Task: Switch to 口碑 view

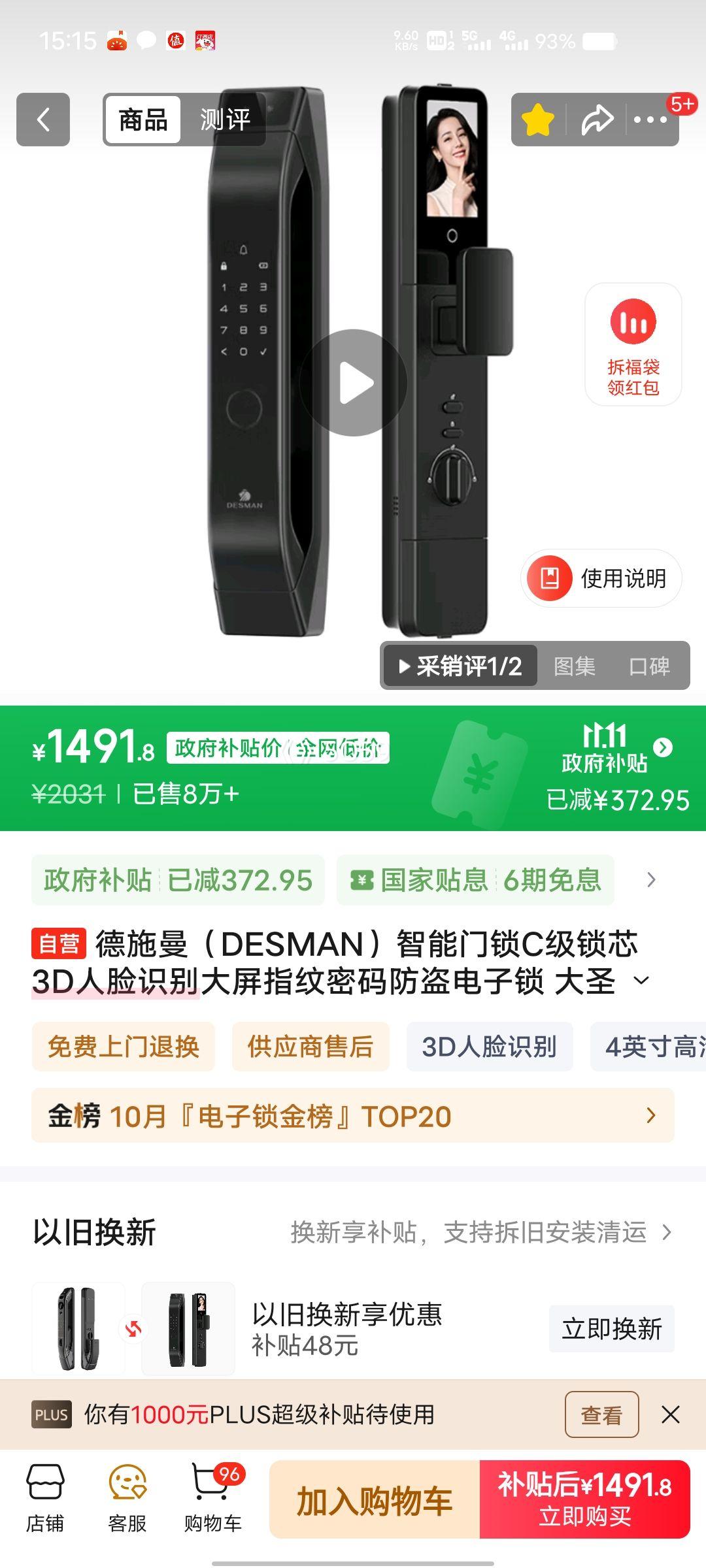Action: [648, 666]
